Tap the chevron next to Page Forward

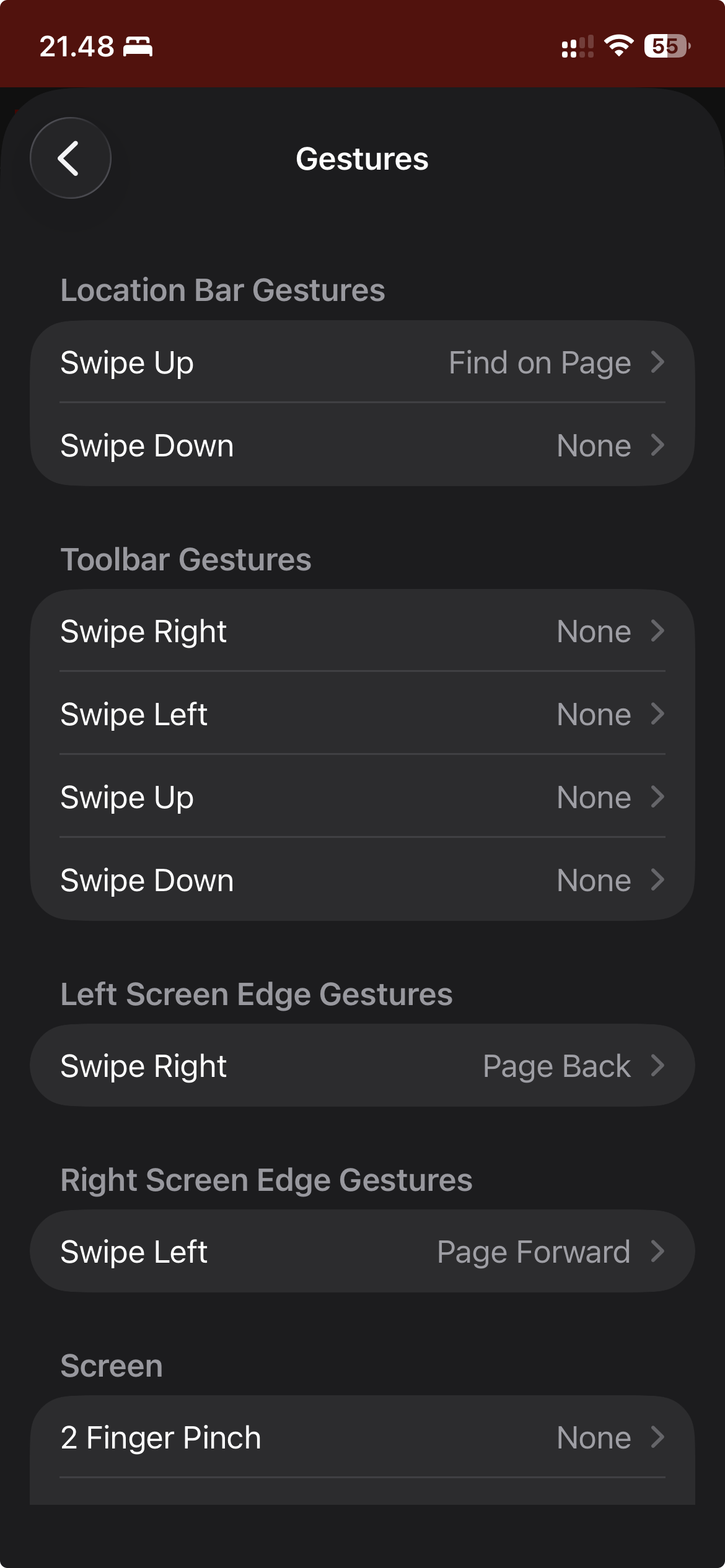(x=658, y=1251)
